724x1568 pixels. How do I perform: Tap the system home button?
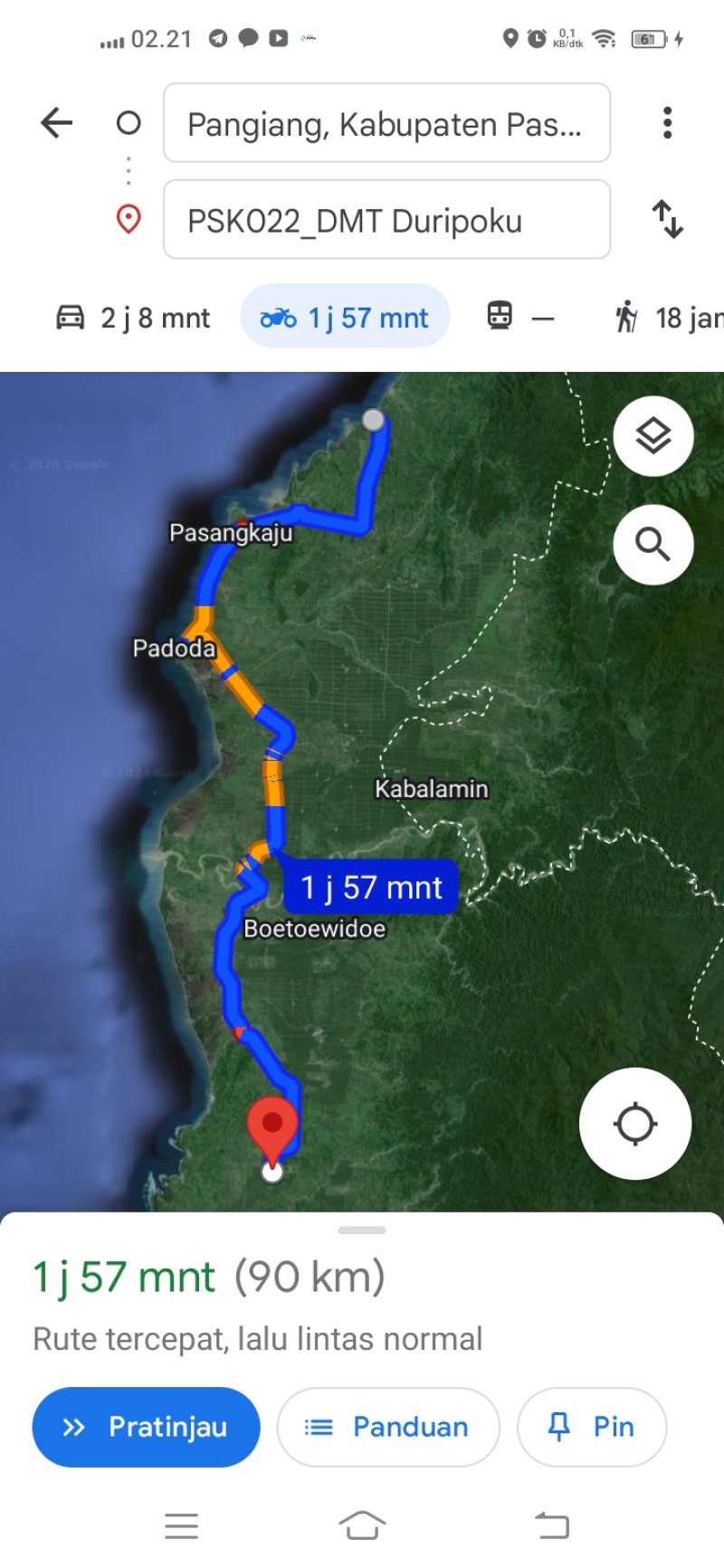pos(362,1525)
